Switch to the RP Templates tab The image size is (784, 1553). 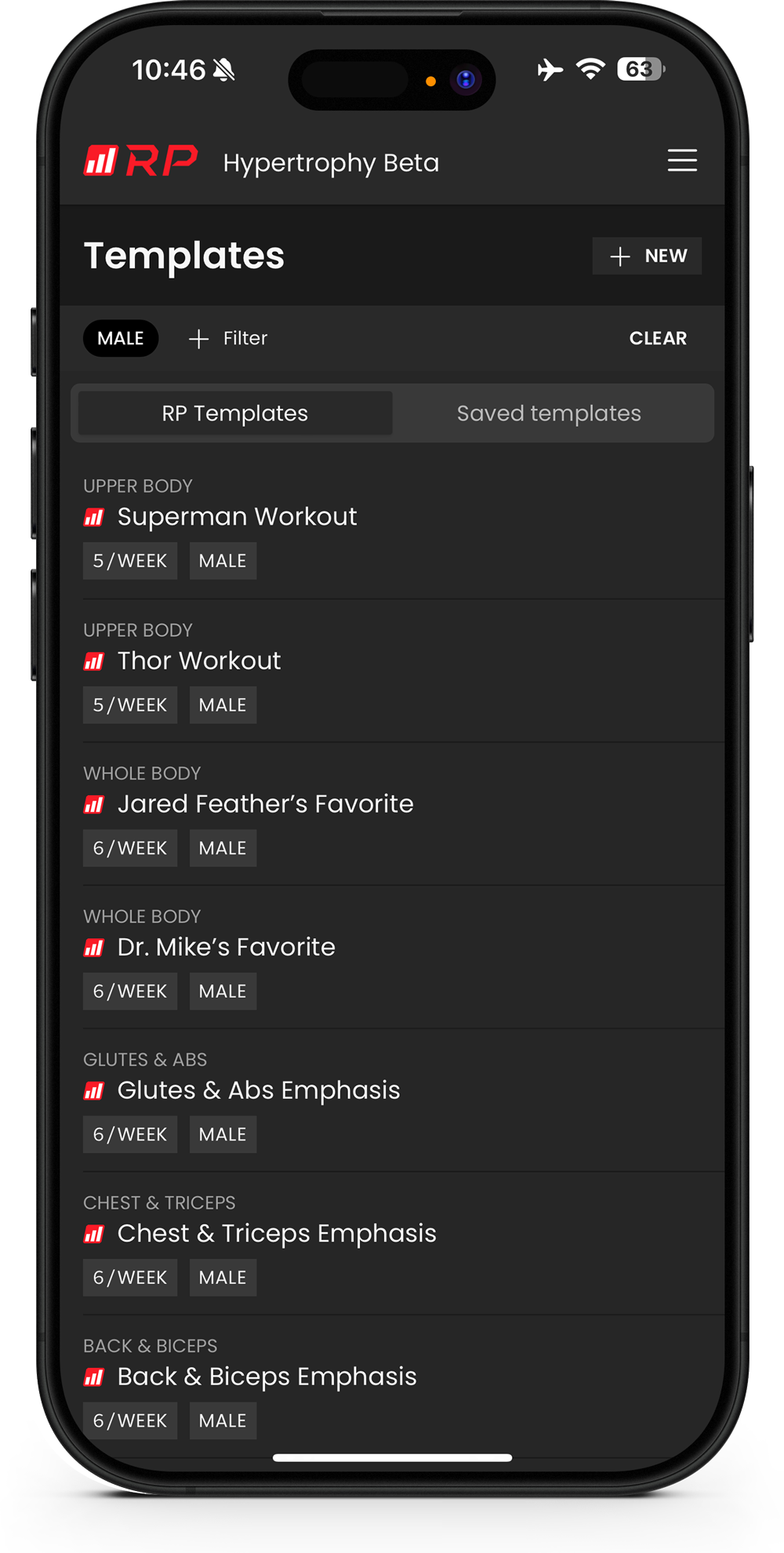[235, 413]
